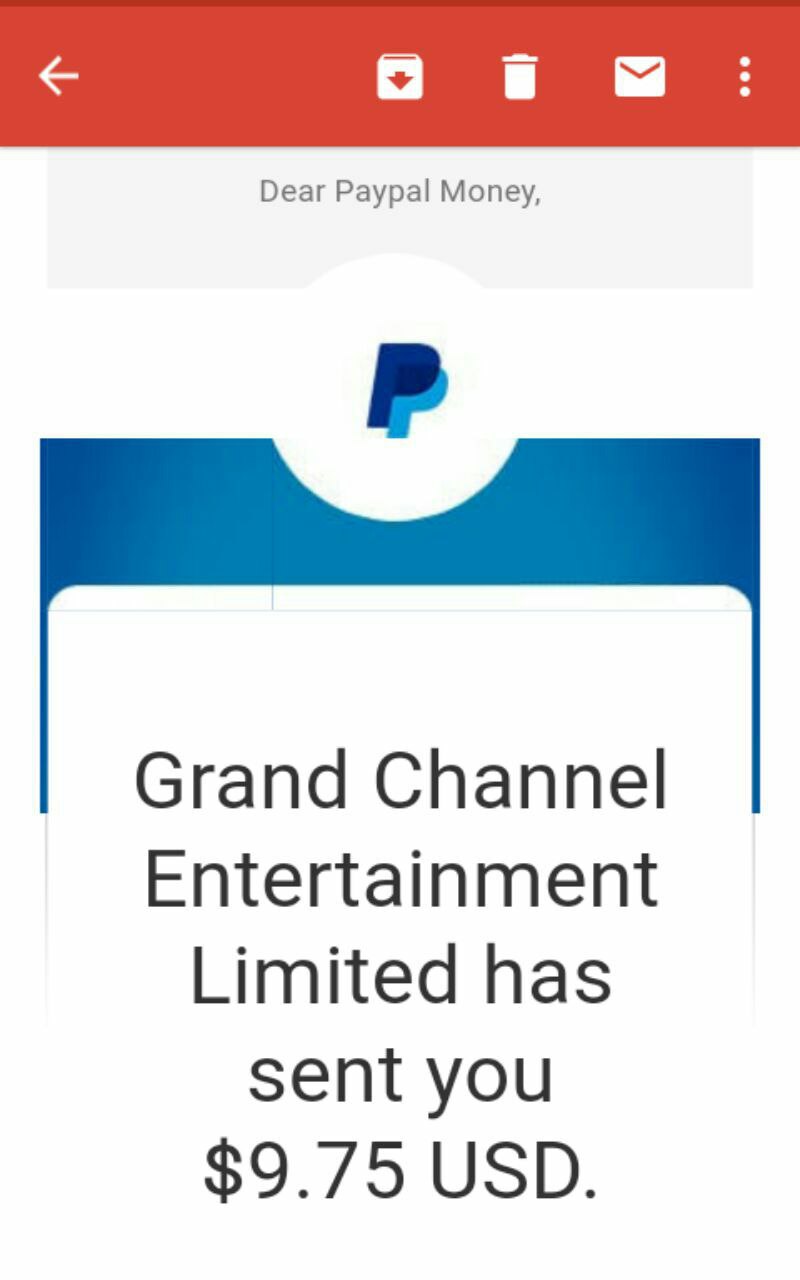Delete this email
Viewport: 800px width, 1280px height.
tap(519, 77)
